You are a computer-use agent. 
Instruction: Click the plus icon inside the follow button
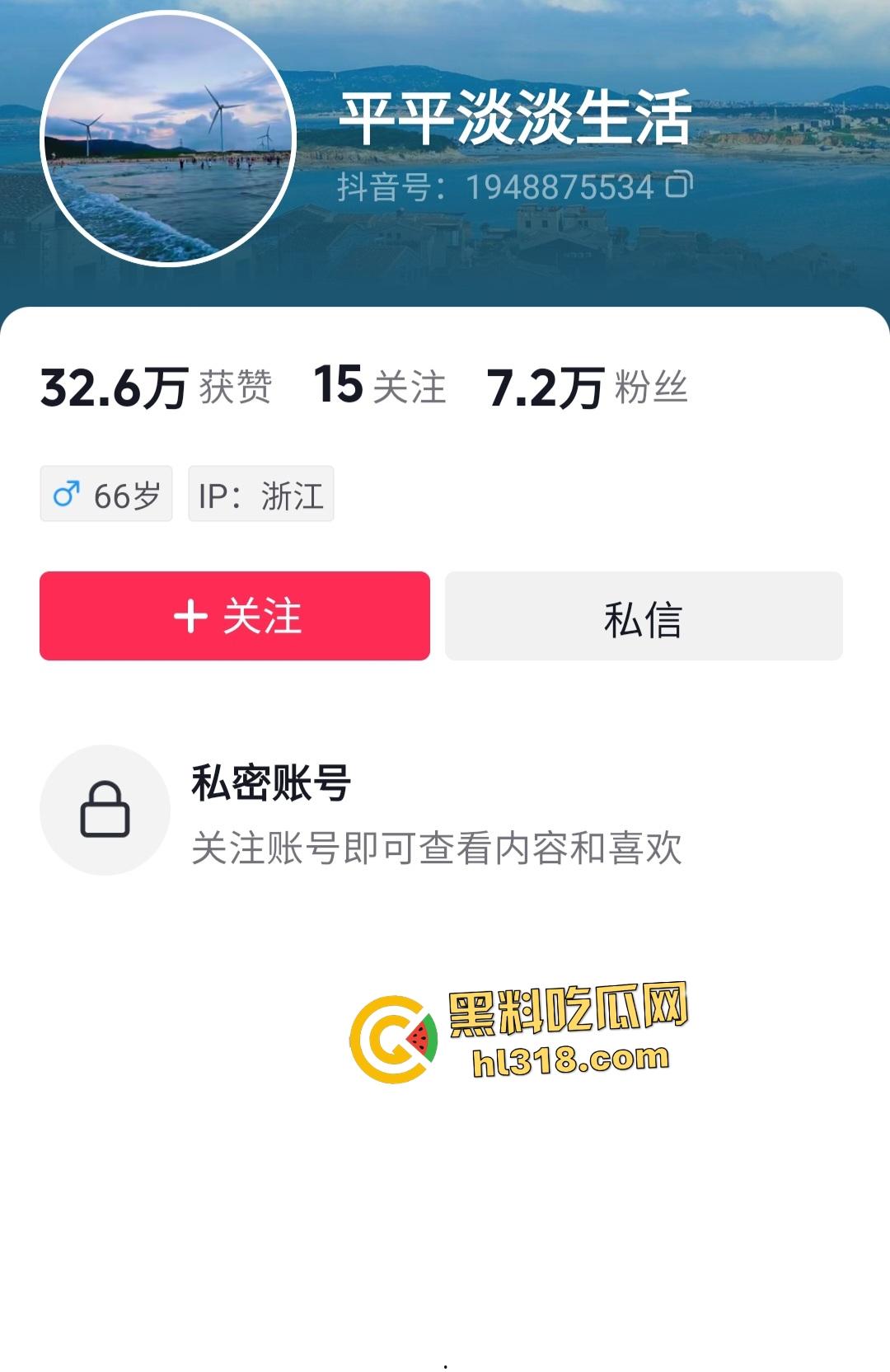[x=191, y=615]
